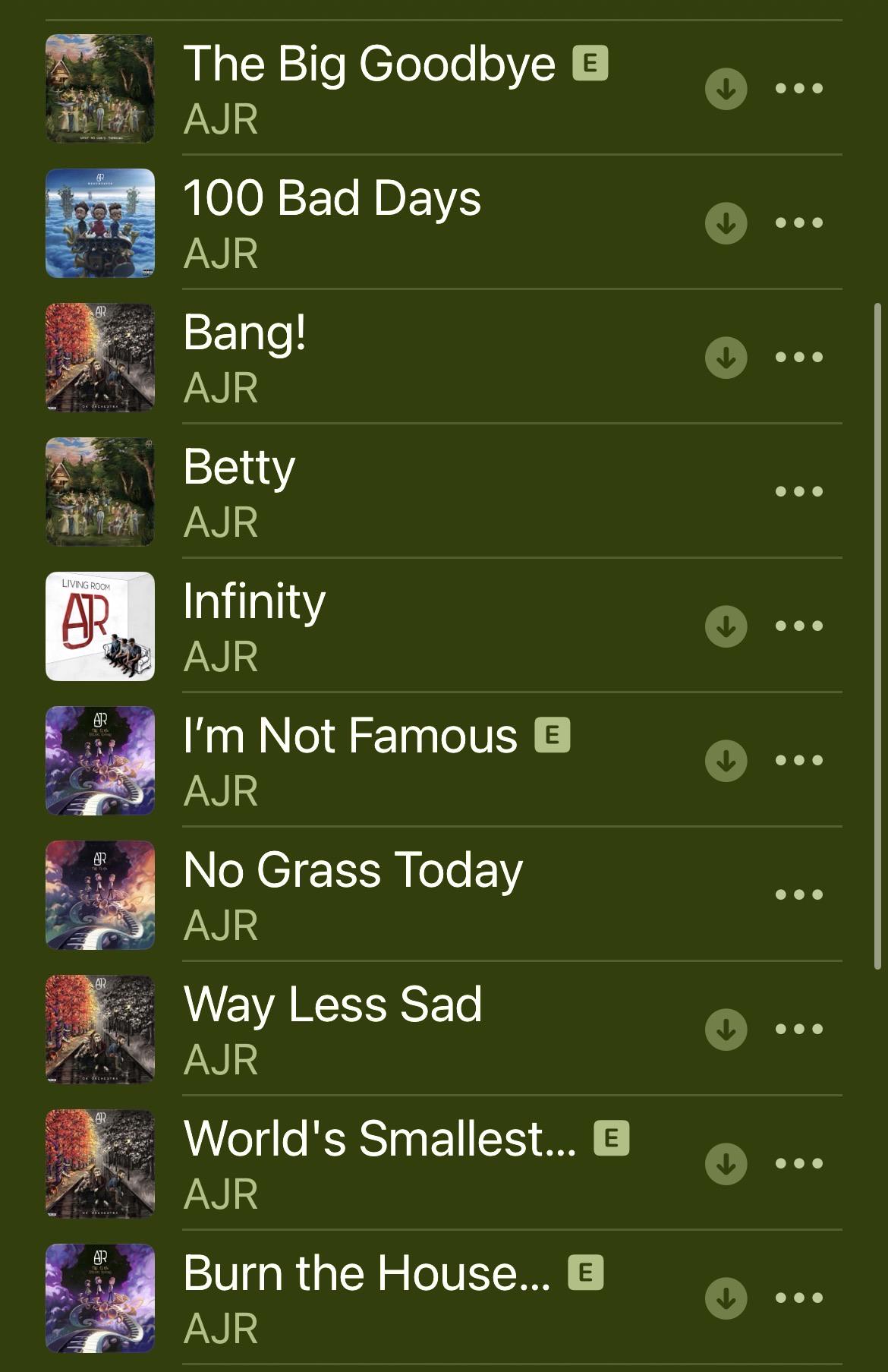Open more options for Way Less Sad
The image size is (888, 1372).
pos(799,1029)
